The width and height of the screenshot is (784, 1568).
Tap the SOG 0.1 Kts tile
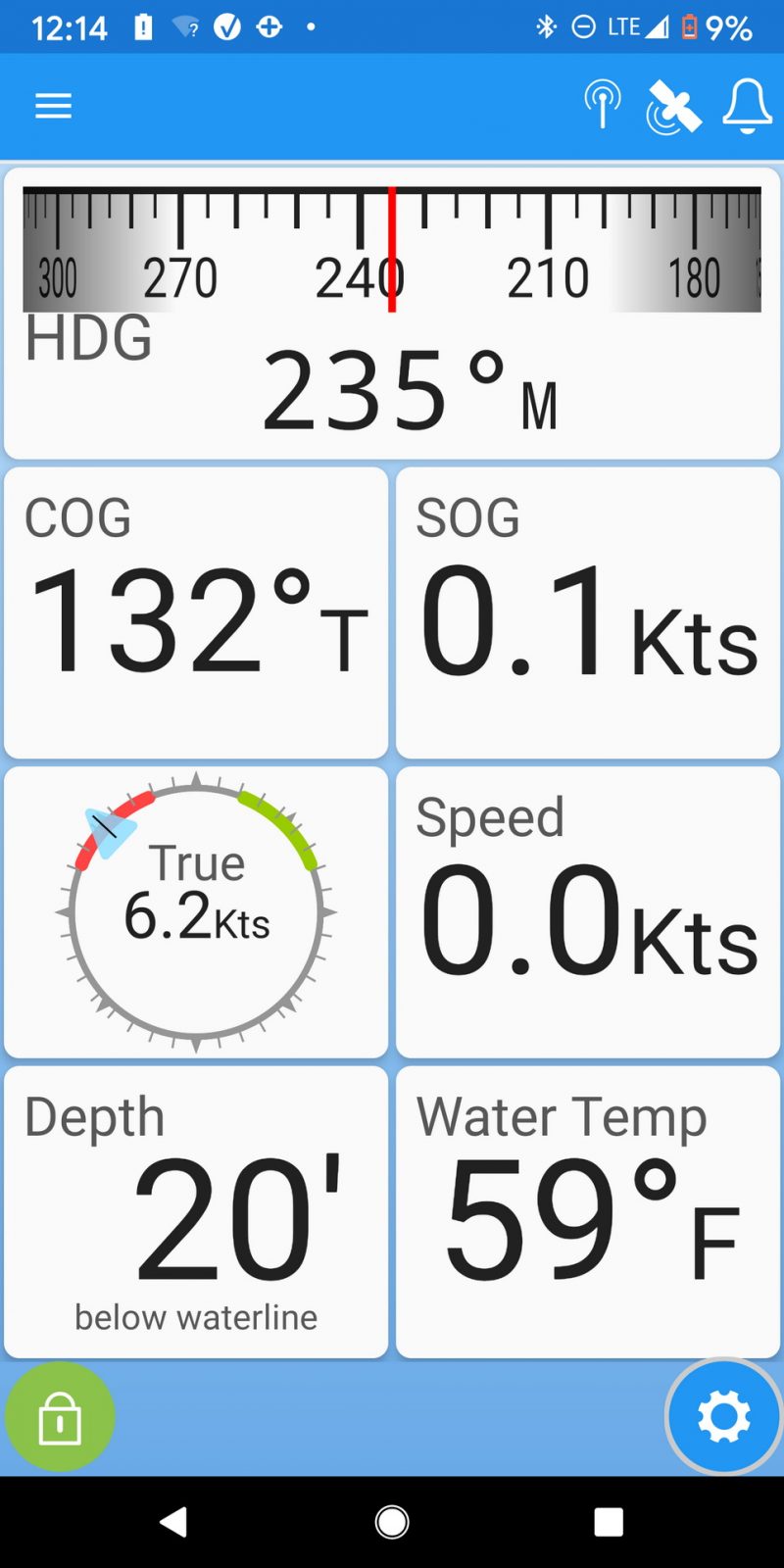point(588,612)
